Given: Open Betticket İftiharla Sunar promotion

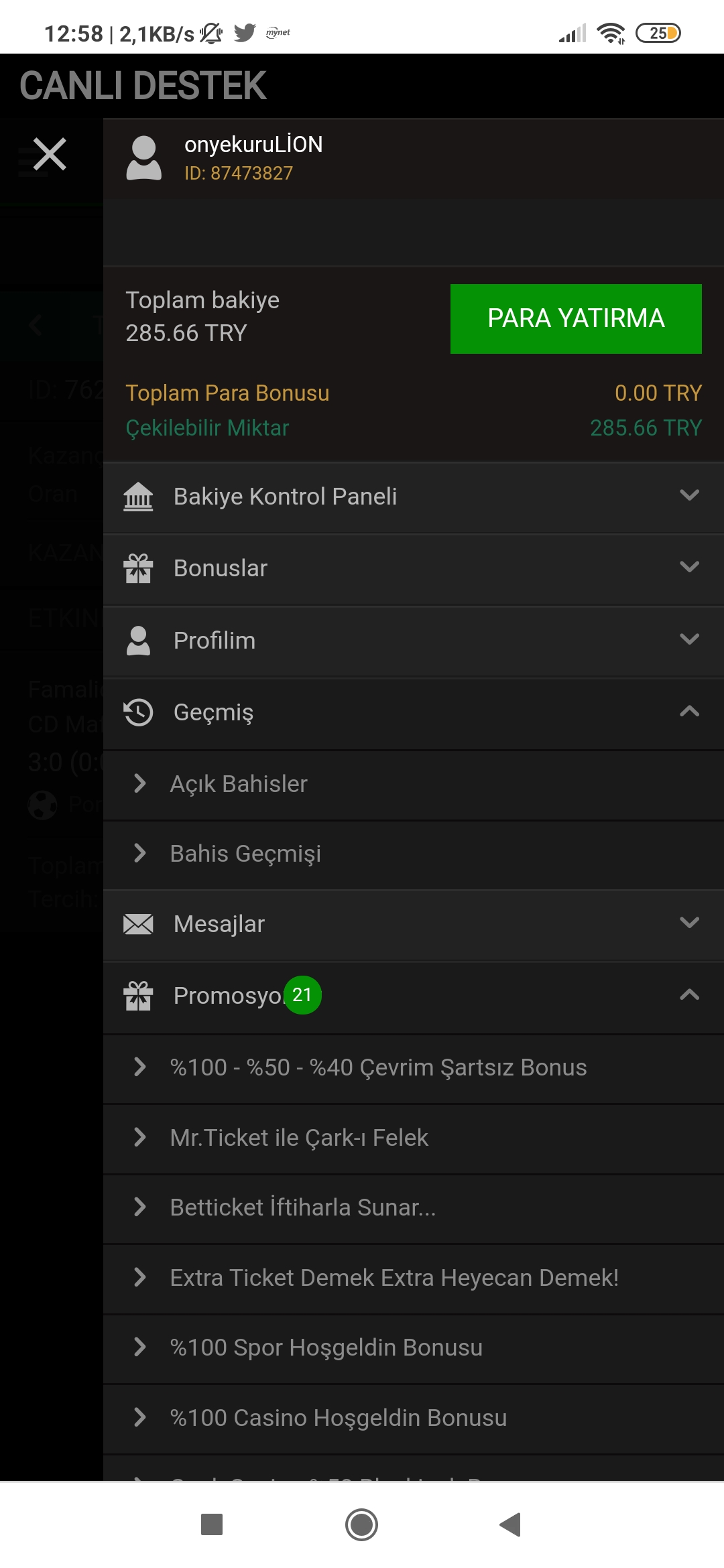Looking at the screenshot, I should click(x=414, y=1207).
